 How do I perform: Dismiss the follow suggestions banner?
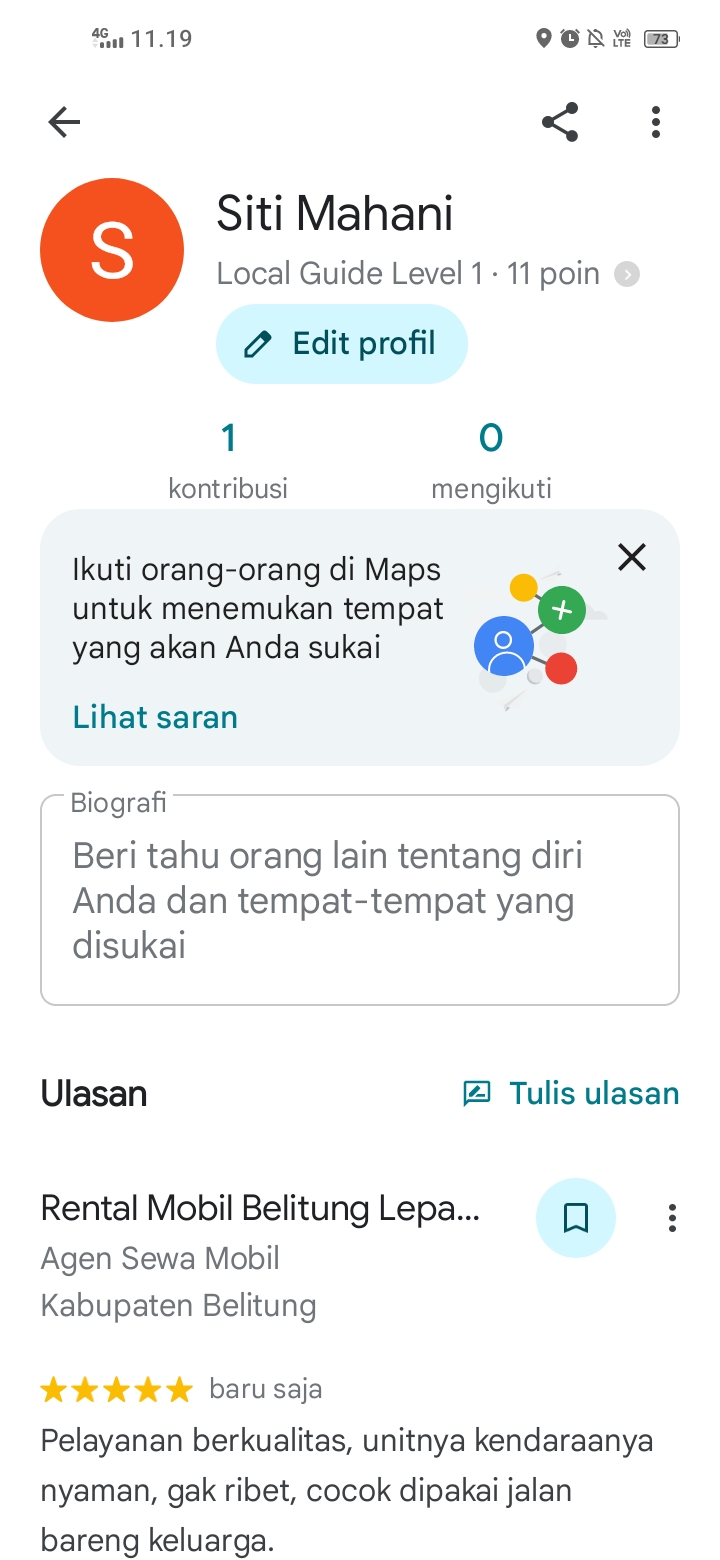632,557
